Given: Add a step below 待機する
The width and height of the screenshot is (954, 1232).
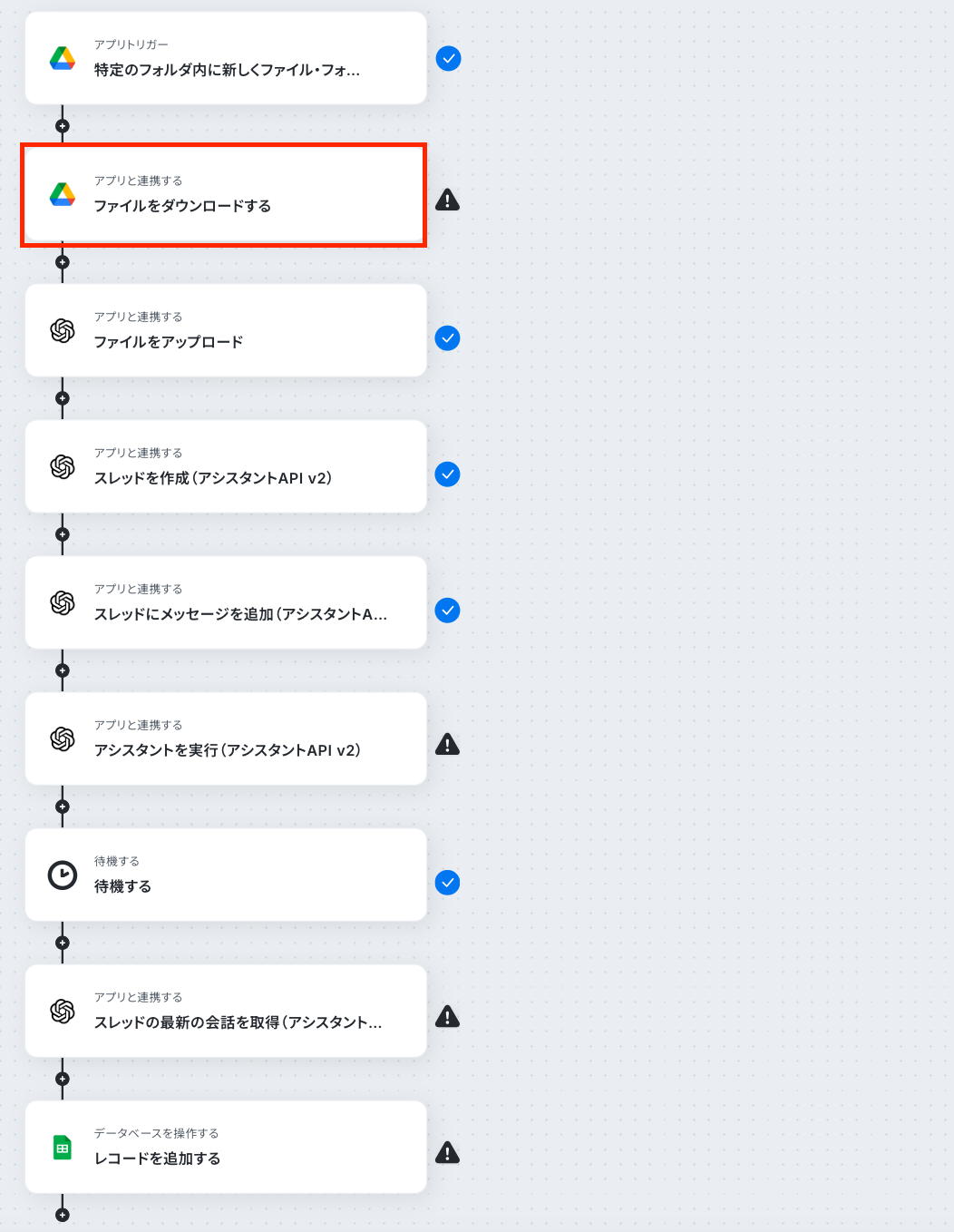Looking at the screenshot, I should [63, 943].
